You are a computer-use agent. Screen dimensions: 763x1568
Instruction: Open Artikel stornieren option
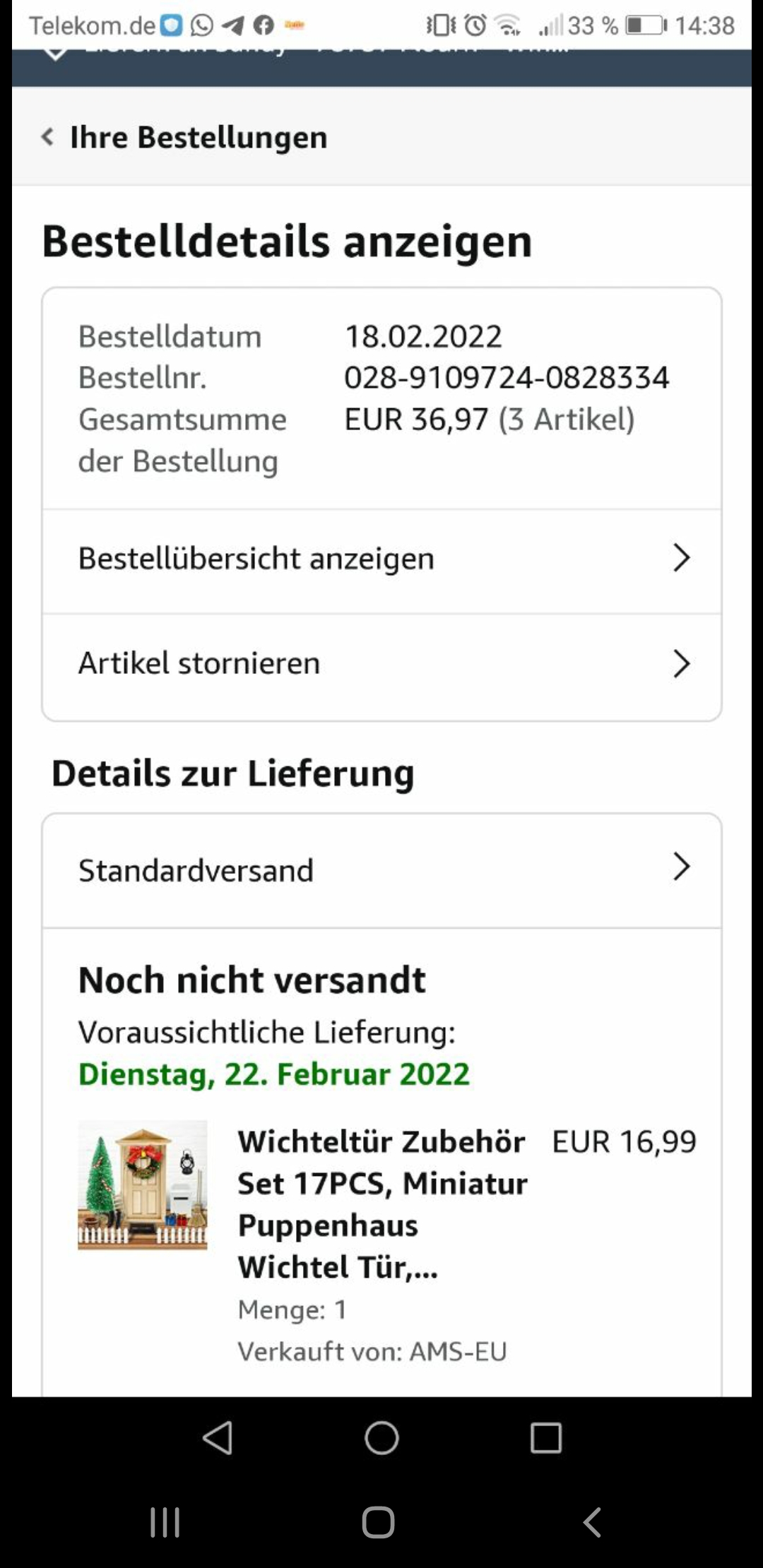pyautogui.click(x=381, y=663)
